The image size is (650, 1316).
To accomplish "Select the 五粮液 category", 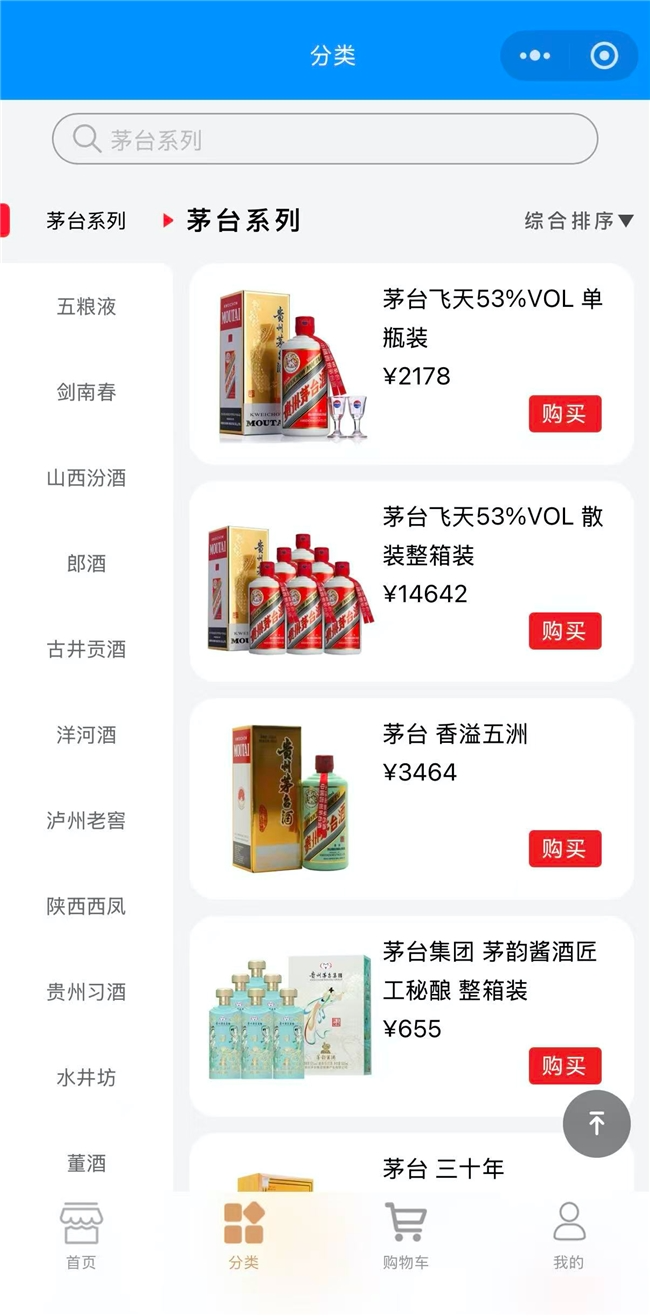I will pos(87,306).
